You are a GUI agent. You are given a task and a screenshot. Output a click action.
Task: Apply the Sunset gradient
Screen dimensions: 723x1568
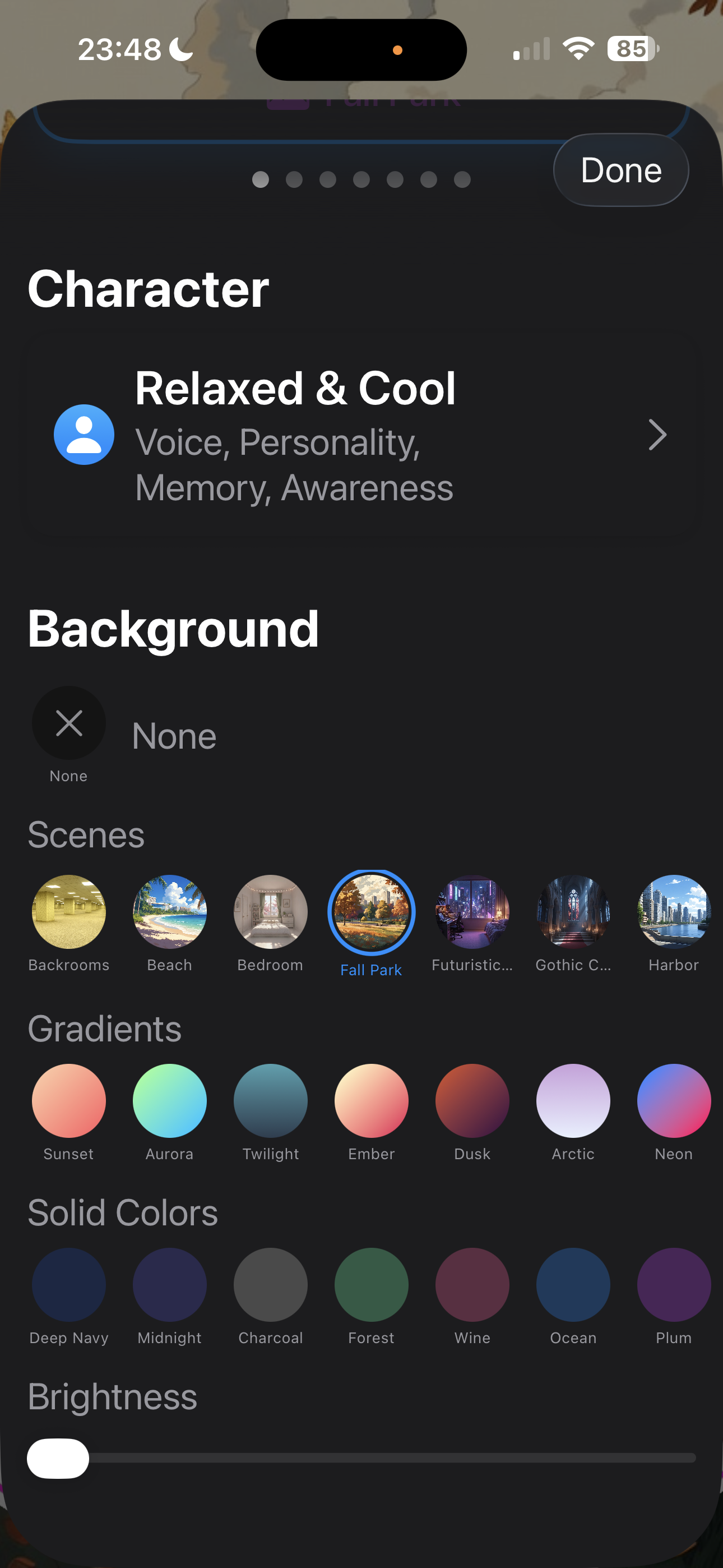pos(69,1100)
